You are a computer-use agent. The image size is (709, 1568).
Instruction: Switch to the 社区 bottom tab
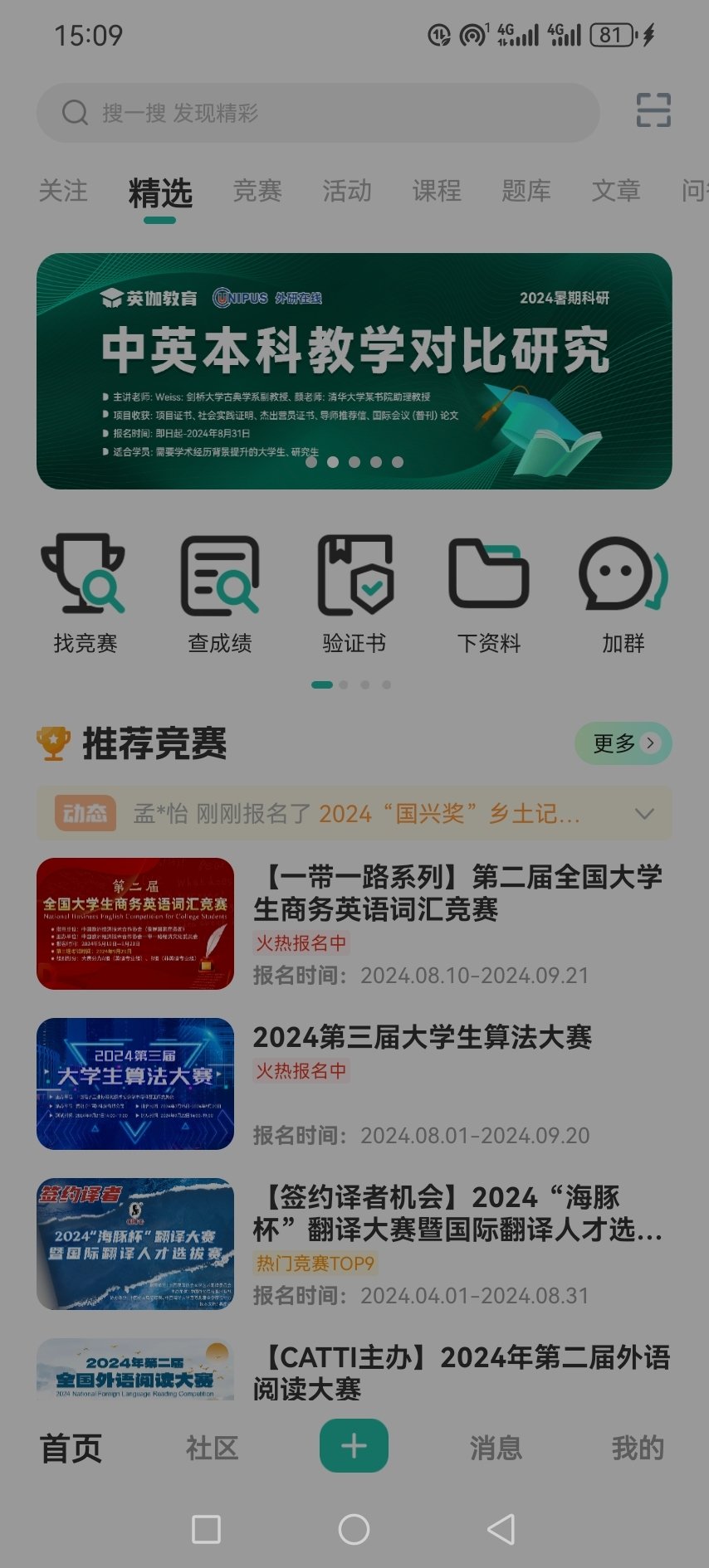[x=213, y=1448]
